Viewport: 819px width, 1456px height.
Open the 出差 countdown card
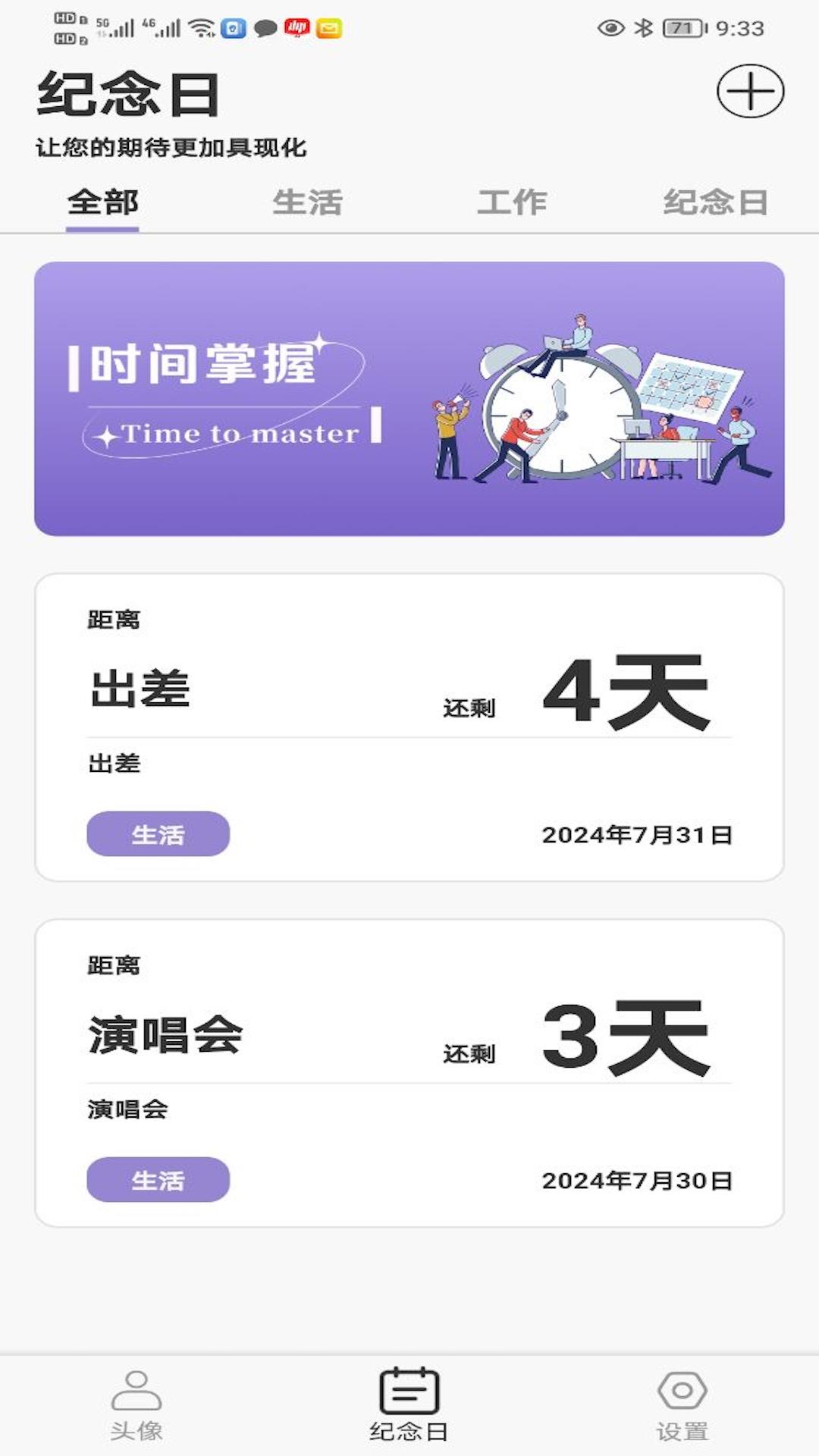click(x=409, y=727)
